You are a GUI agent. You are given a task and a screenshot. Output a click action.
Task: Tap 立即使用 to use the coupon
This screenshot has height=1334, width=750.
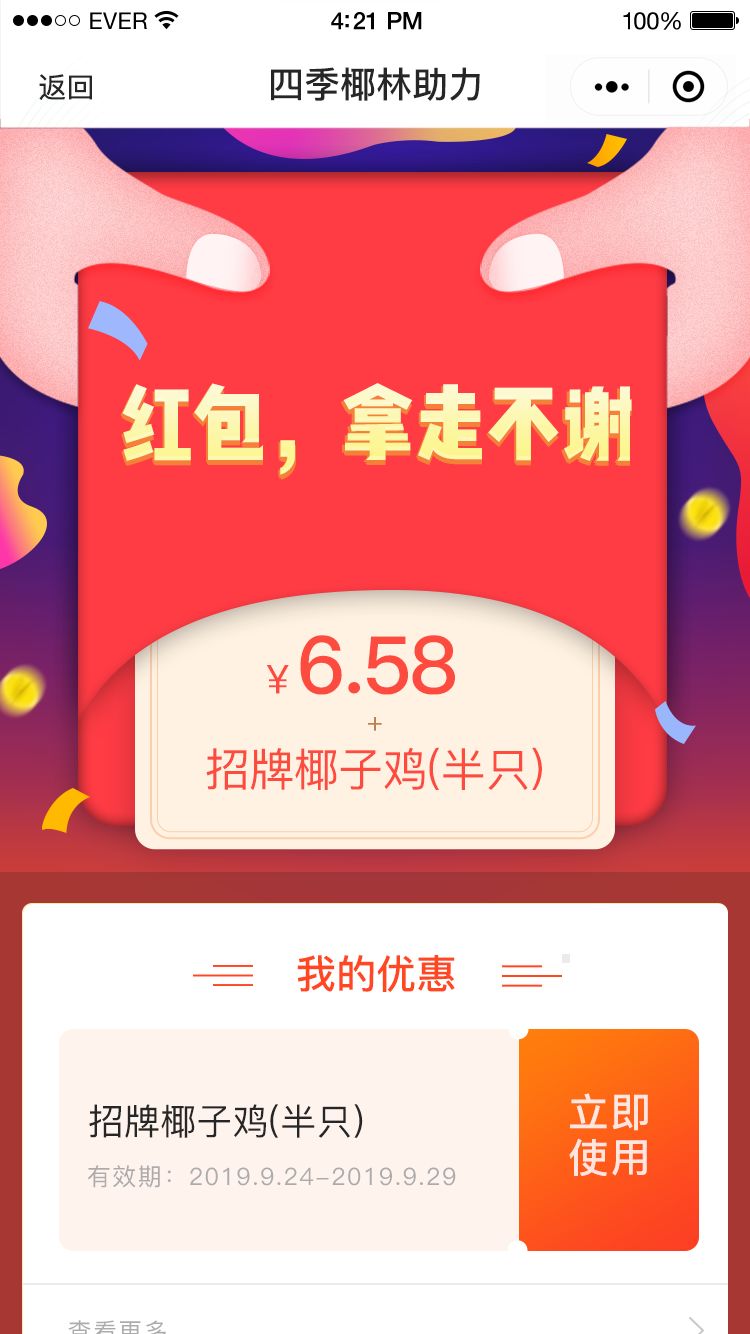tap(608, 1139)
